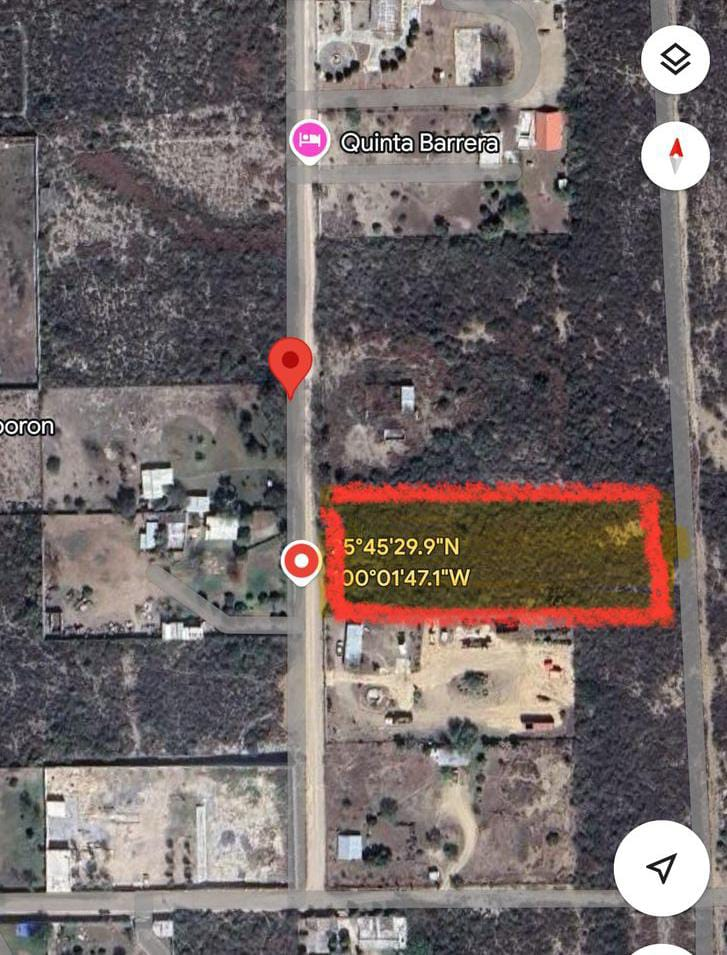
Task: Open the map layers button
Action: tap(675, 61)
